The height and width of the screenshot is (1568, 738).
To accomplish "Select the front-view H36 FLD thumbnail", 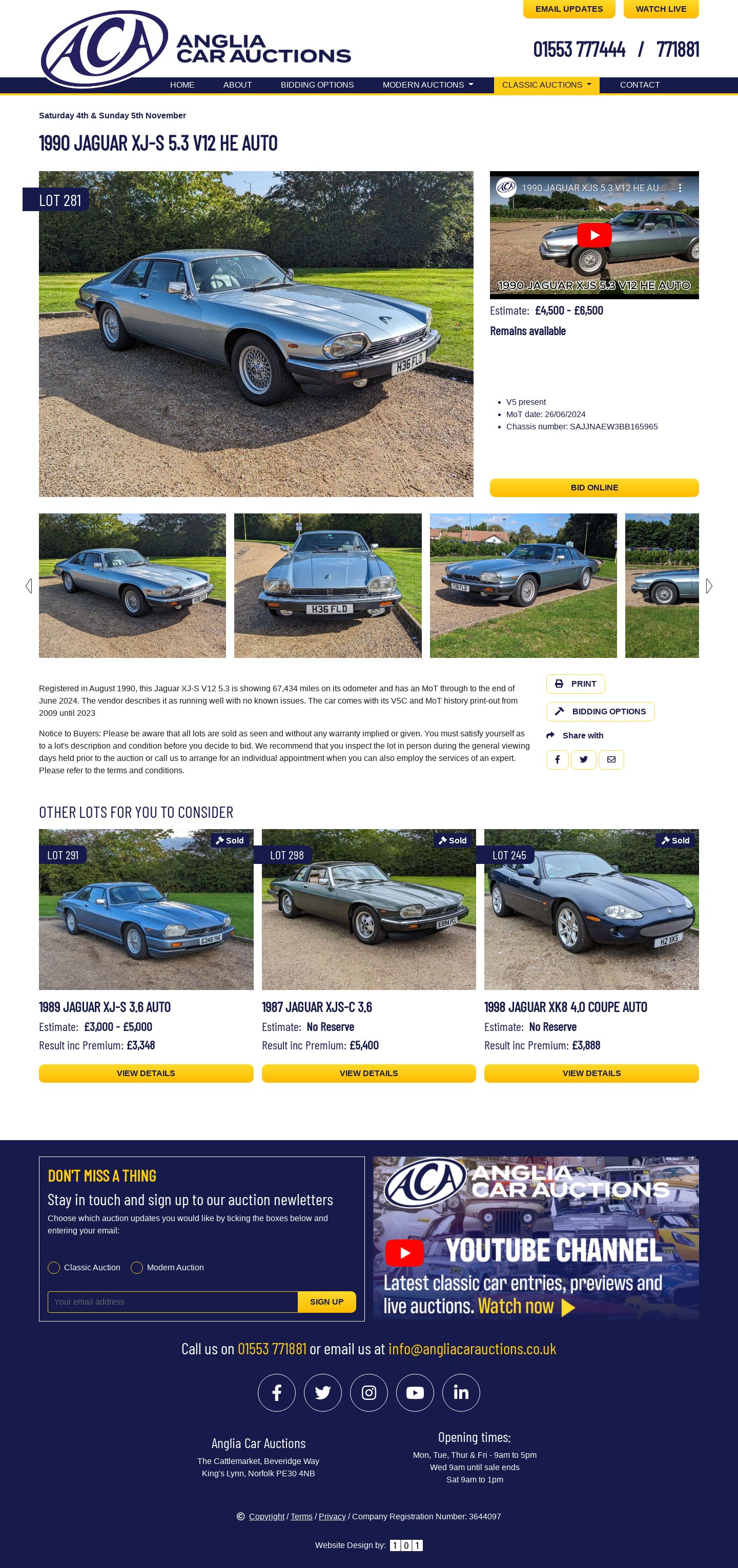I will coord(327,585).
